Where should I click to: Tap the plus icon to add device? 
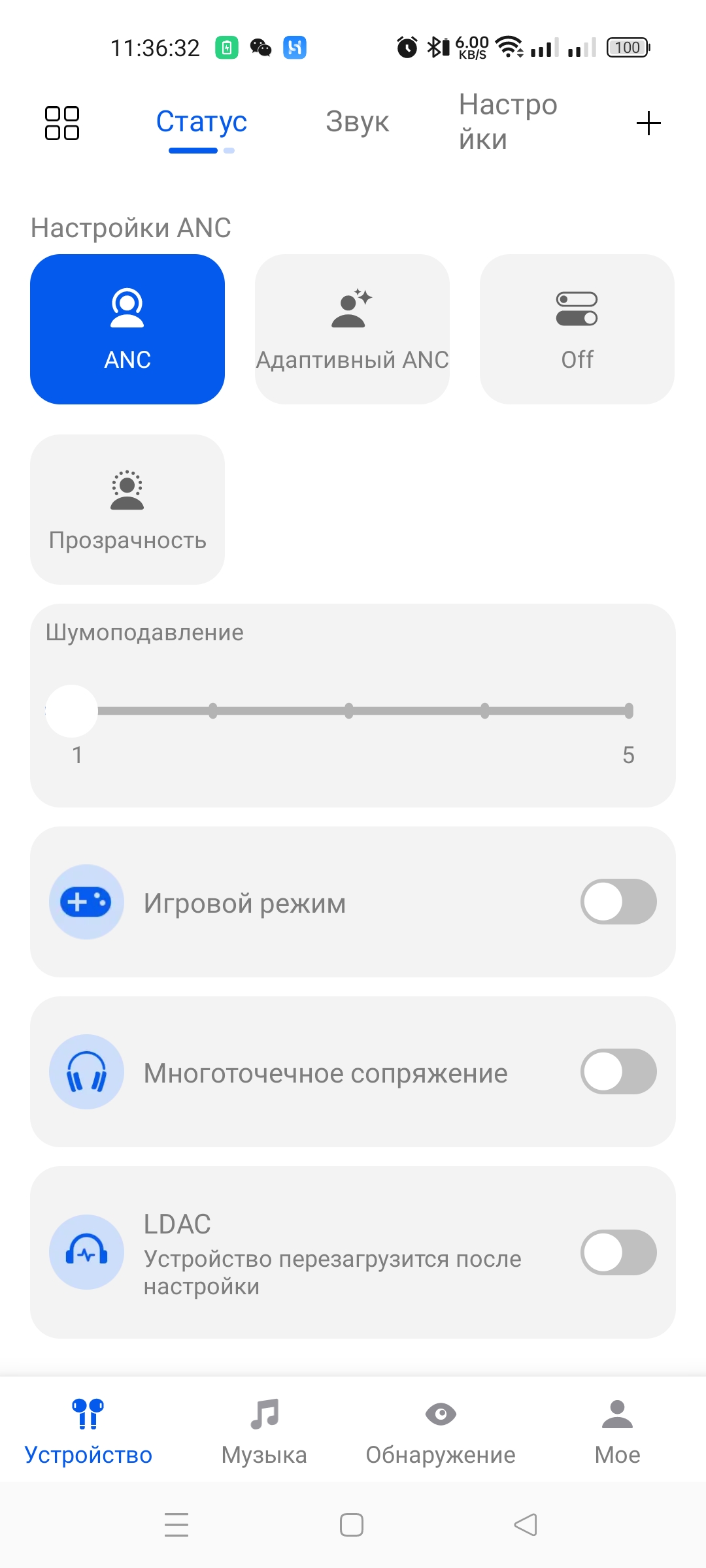click(x=648, y=123)
